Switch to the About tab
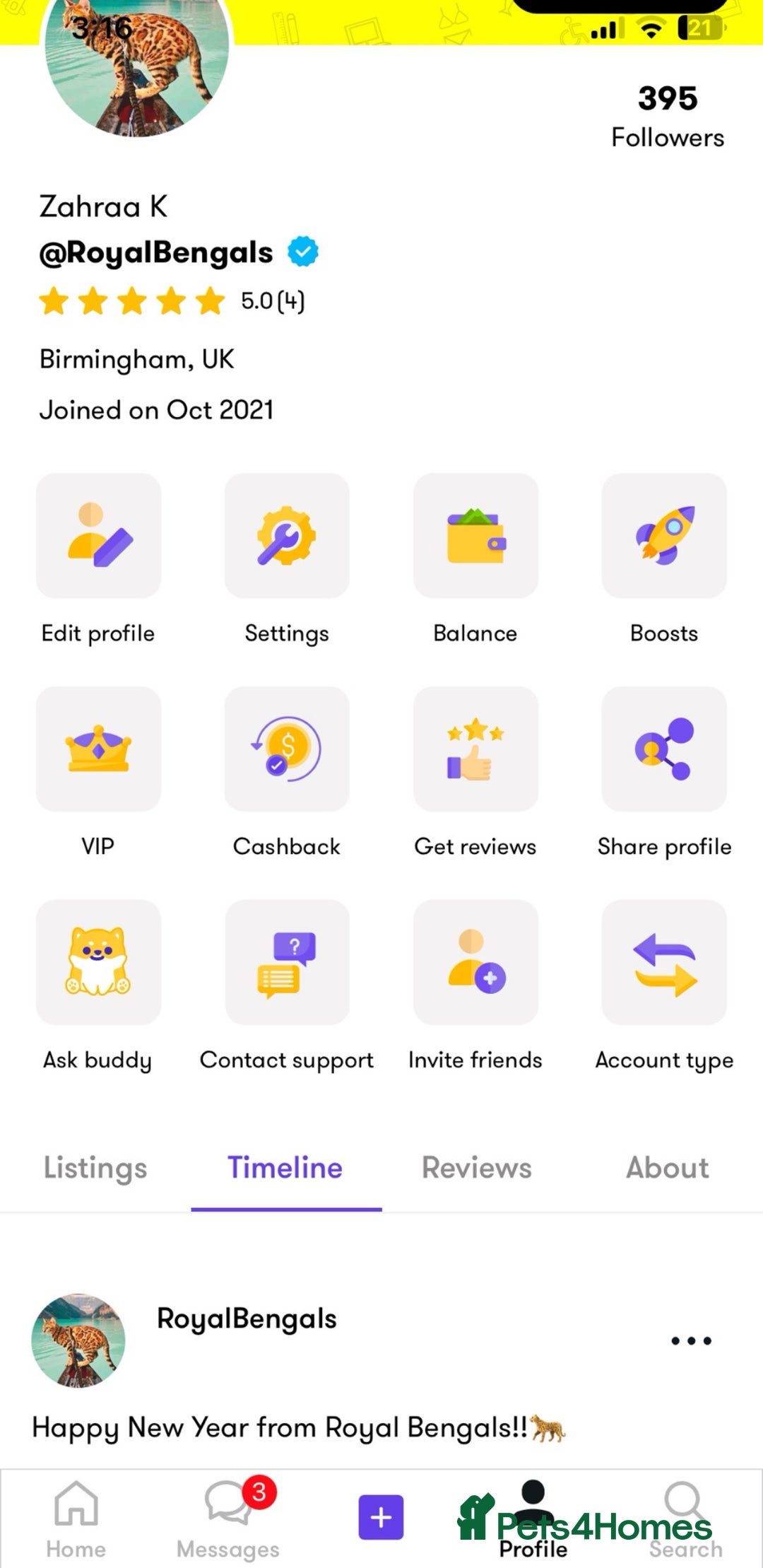 pyautogui.click(x=668, y=1168)
